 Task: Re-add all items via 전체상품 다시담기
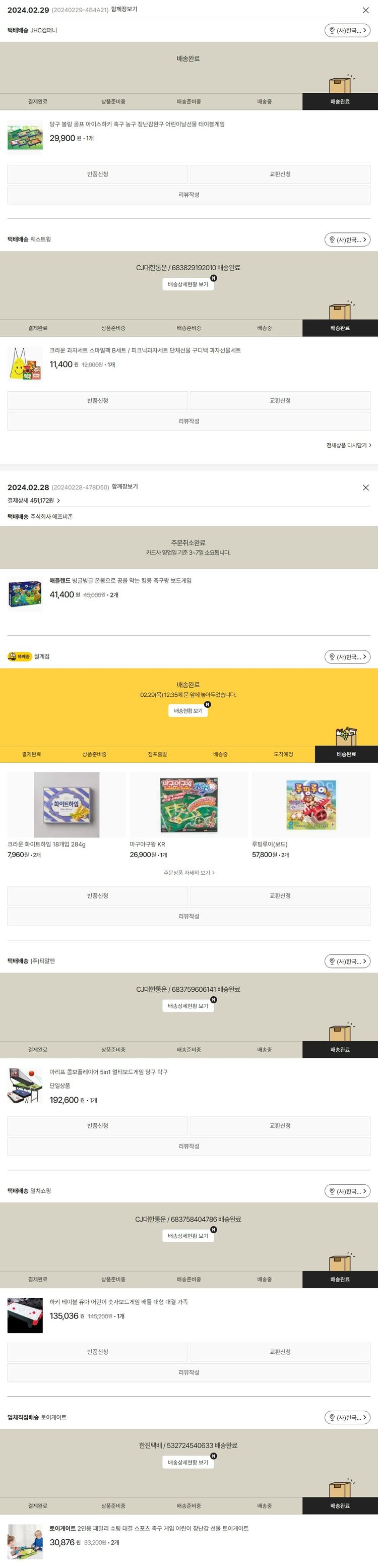click(x=348, y=446)
